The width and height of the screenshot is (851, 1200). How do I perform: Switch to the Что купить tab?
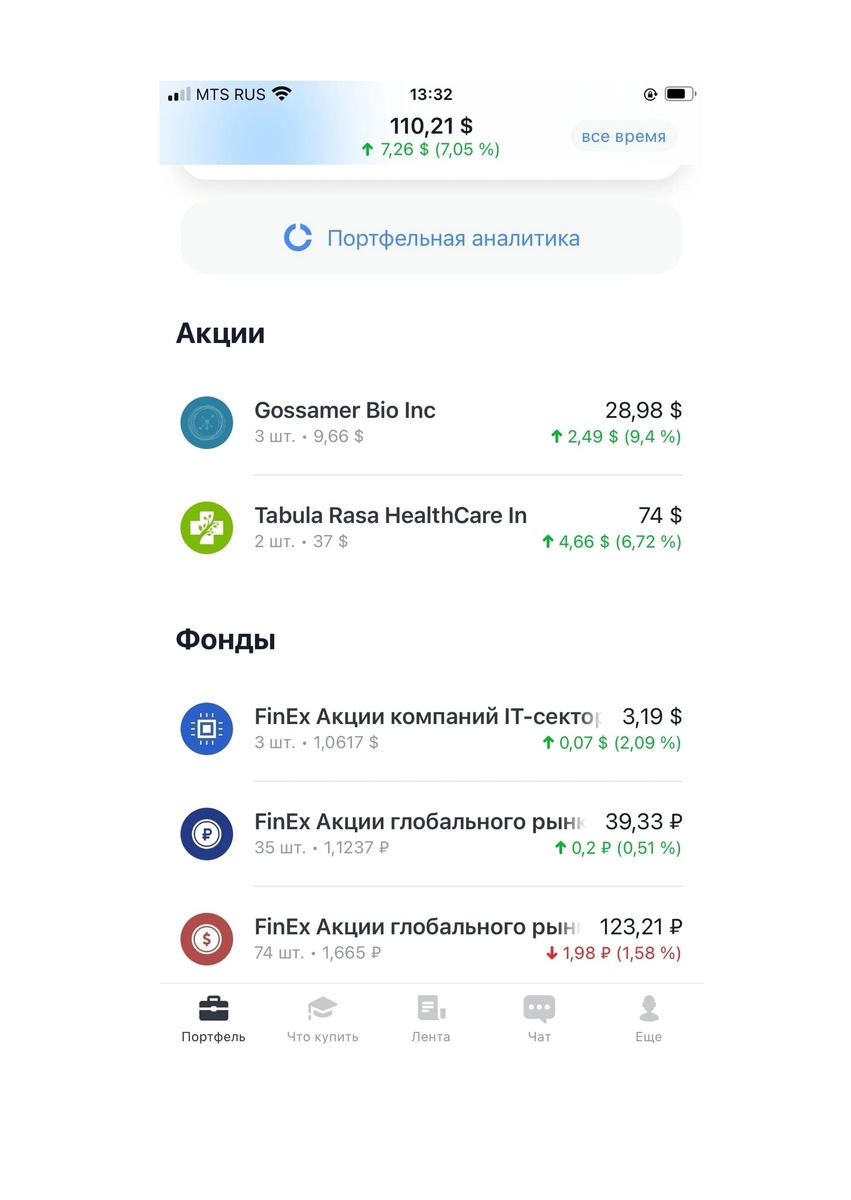(322, 1019)
